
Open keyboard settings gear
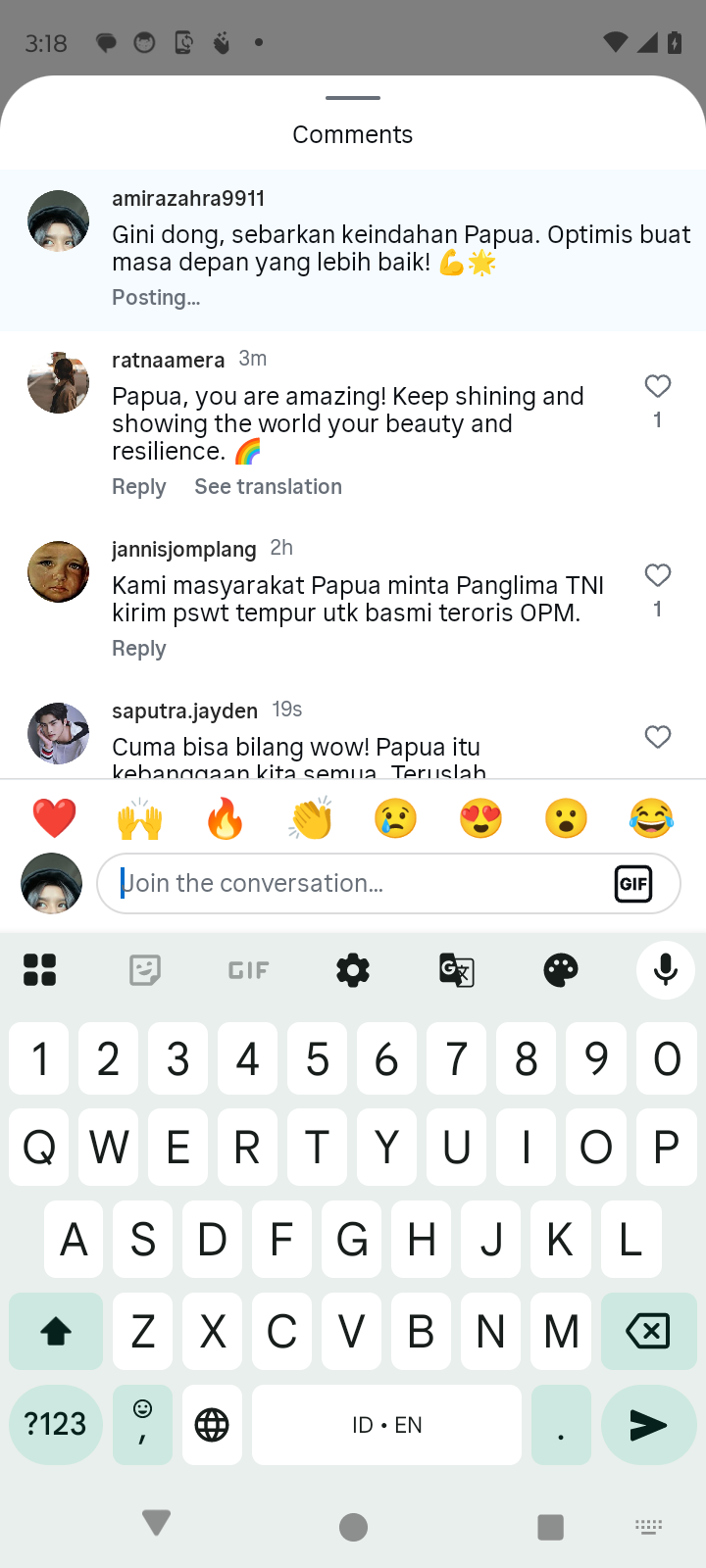pyautogui.click(x=353, y=970)
